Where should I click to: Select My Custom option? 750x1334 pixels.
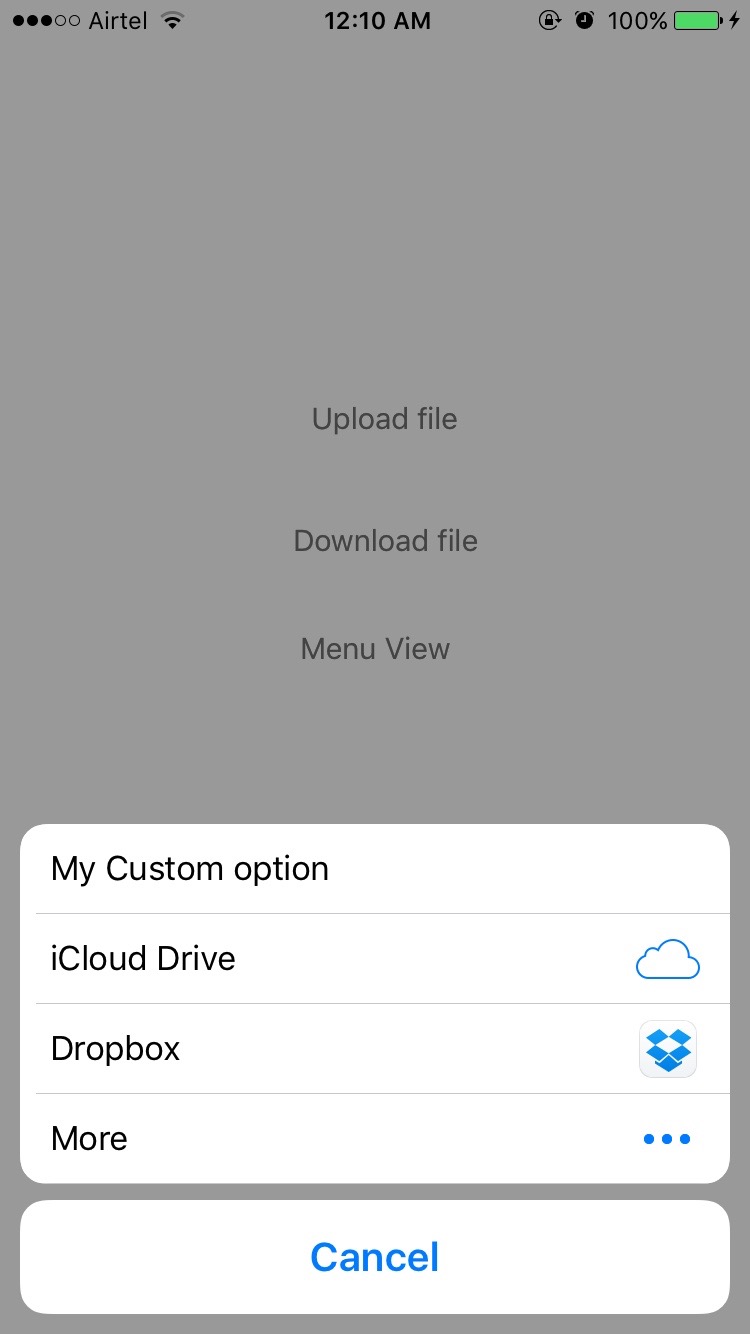tap(374, 868)
